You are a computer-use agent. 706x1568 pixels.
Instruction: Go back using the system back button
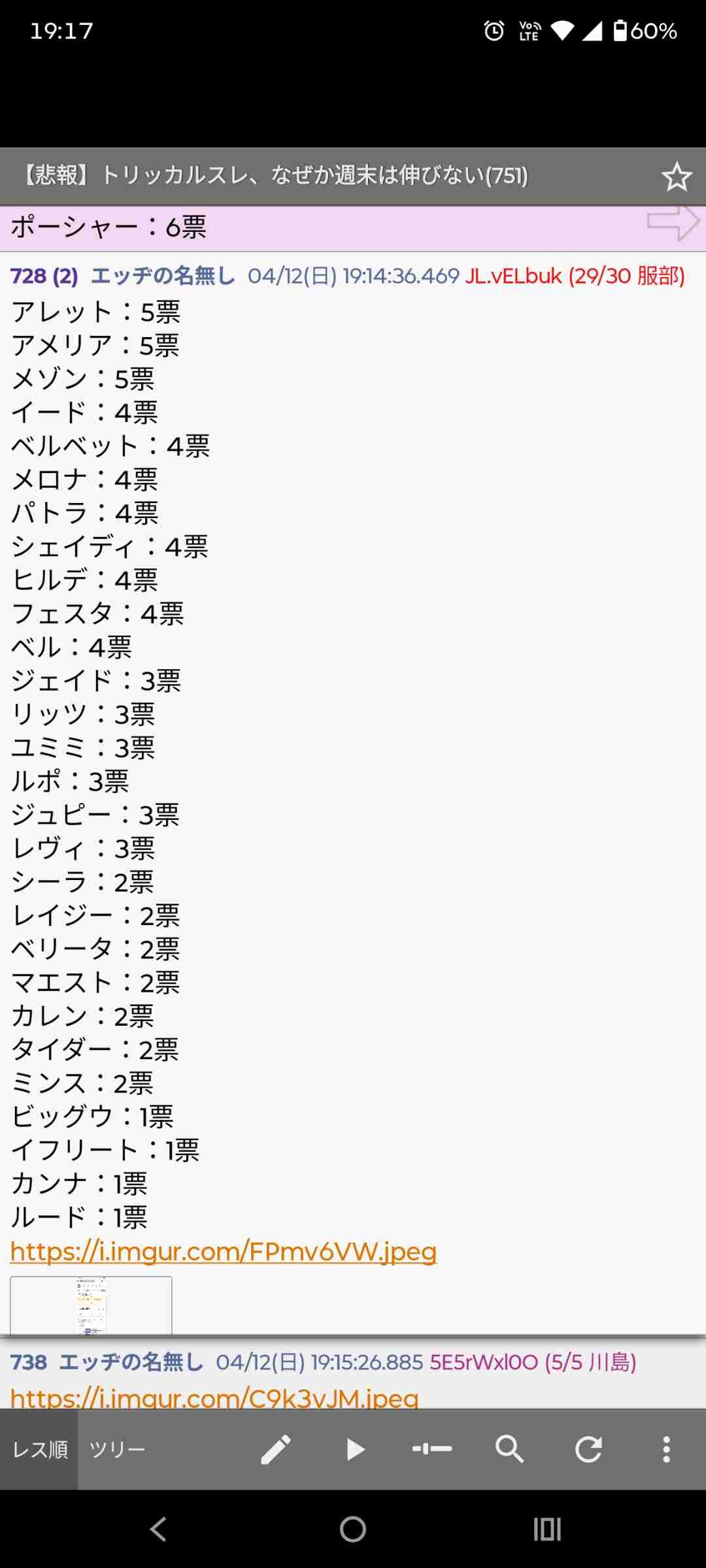(158, 1529)
